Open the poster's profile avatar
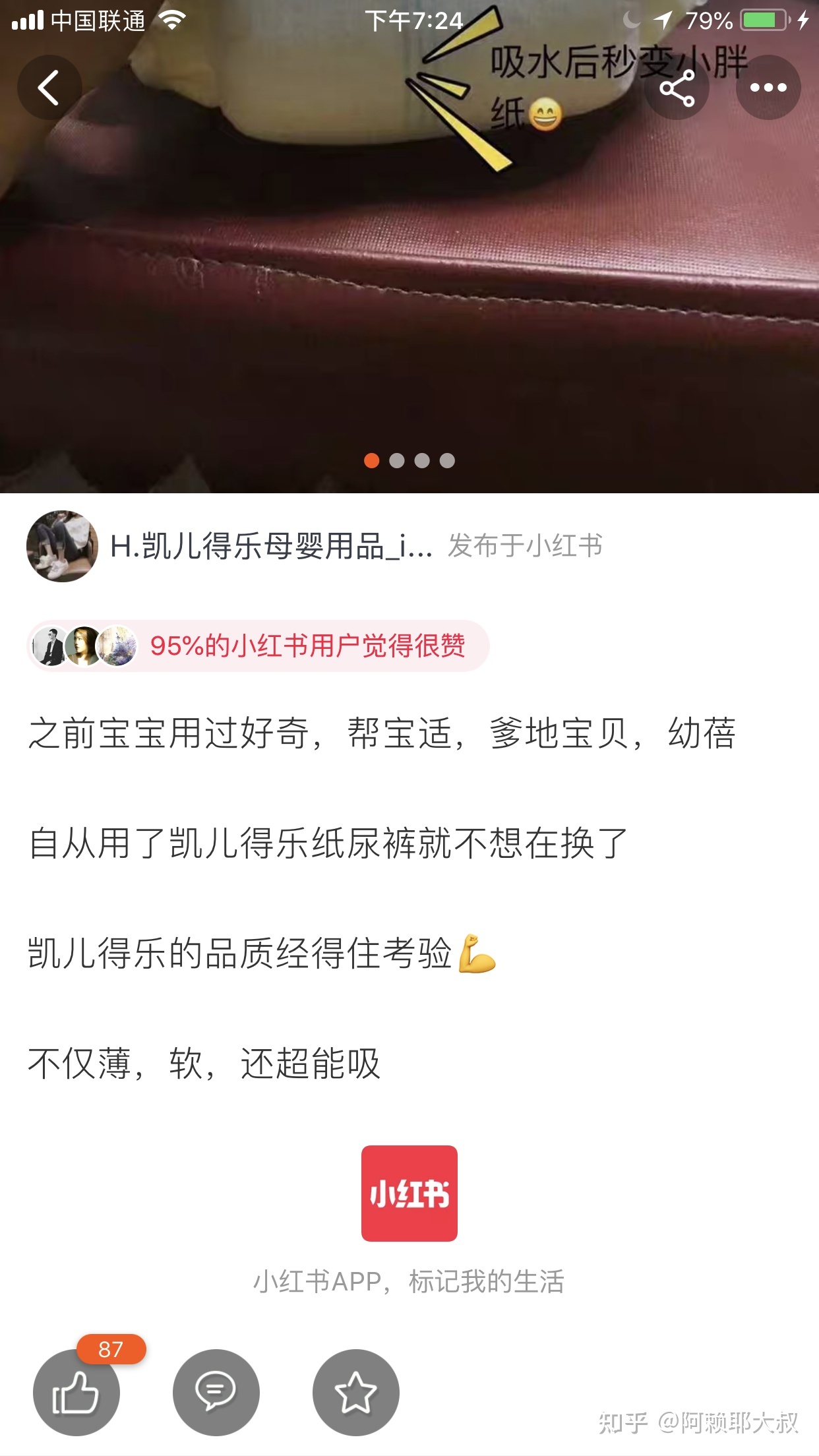This screenshot has width=819, height=1456. 63,547
